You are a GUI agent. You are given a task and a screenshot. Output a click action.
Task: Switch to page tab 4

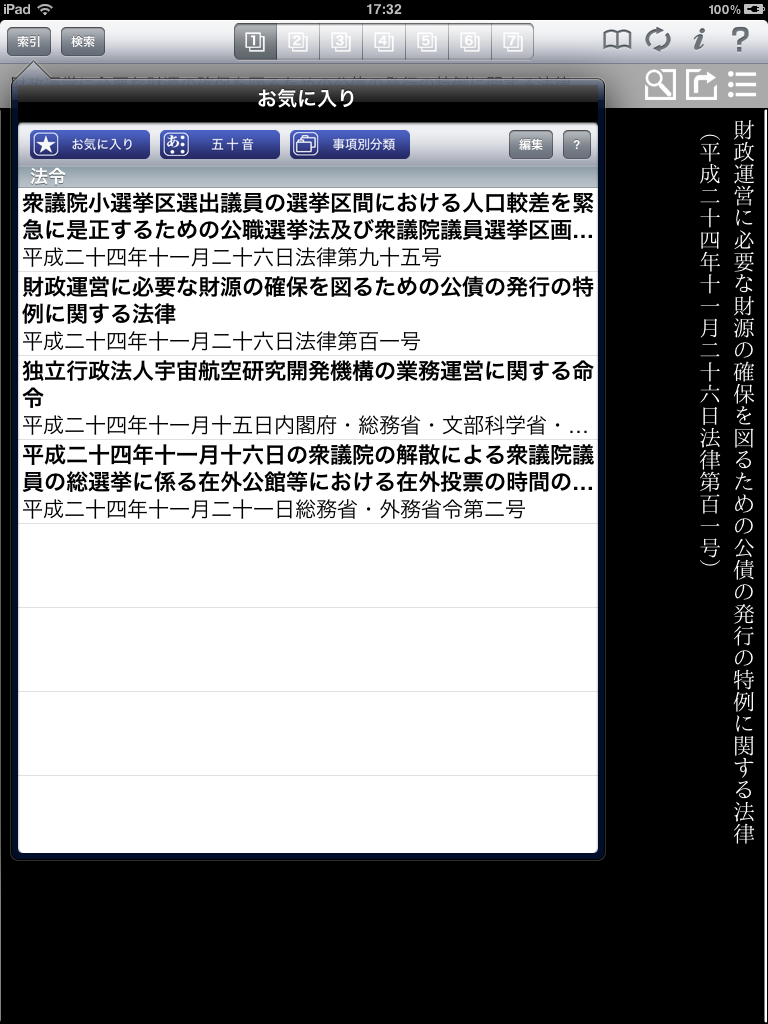point(384,42)
